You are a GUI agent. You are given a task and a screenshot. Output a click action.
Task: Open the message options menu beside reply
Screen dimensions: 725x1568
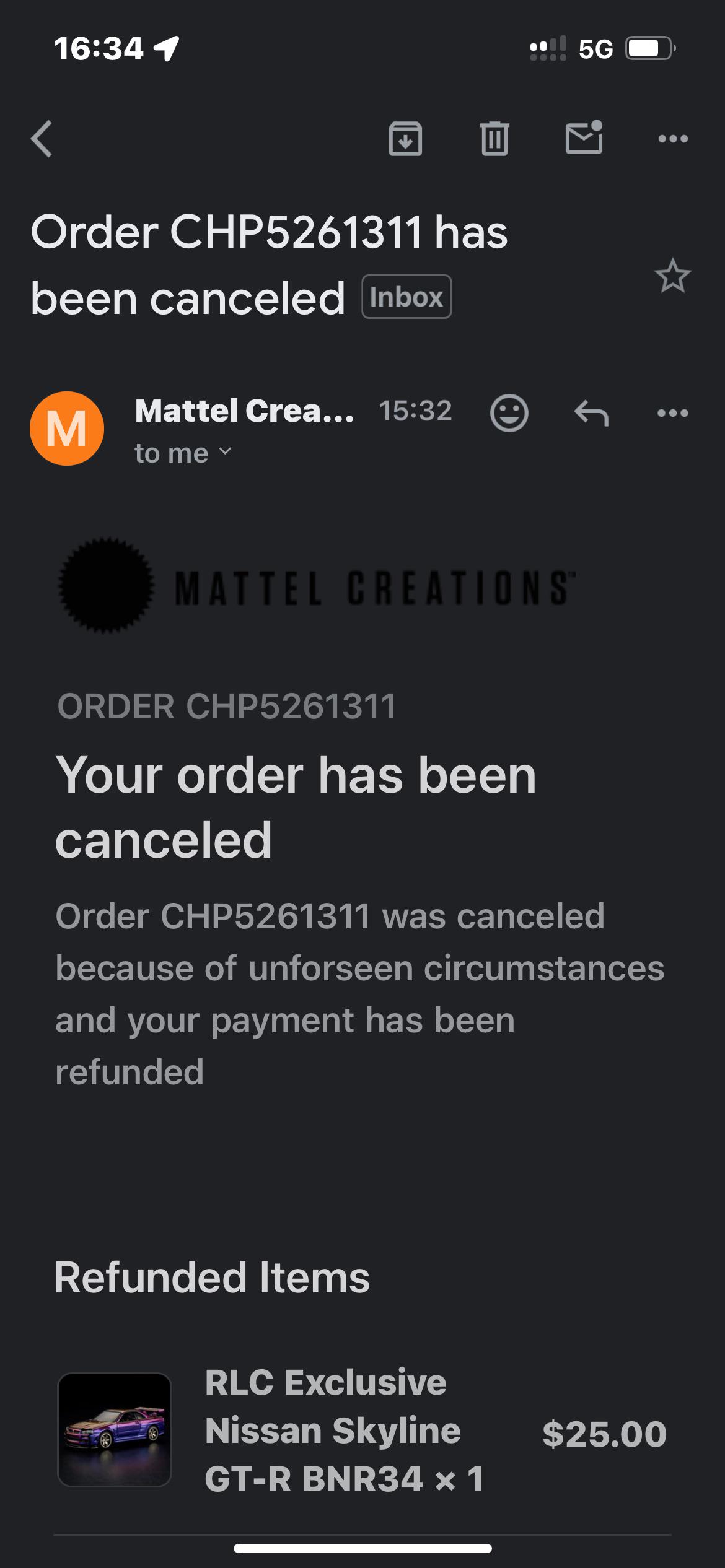[673, 413]
